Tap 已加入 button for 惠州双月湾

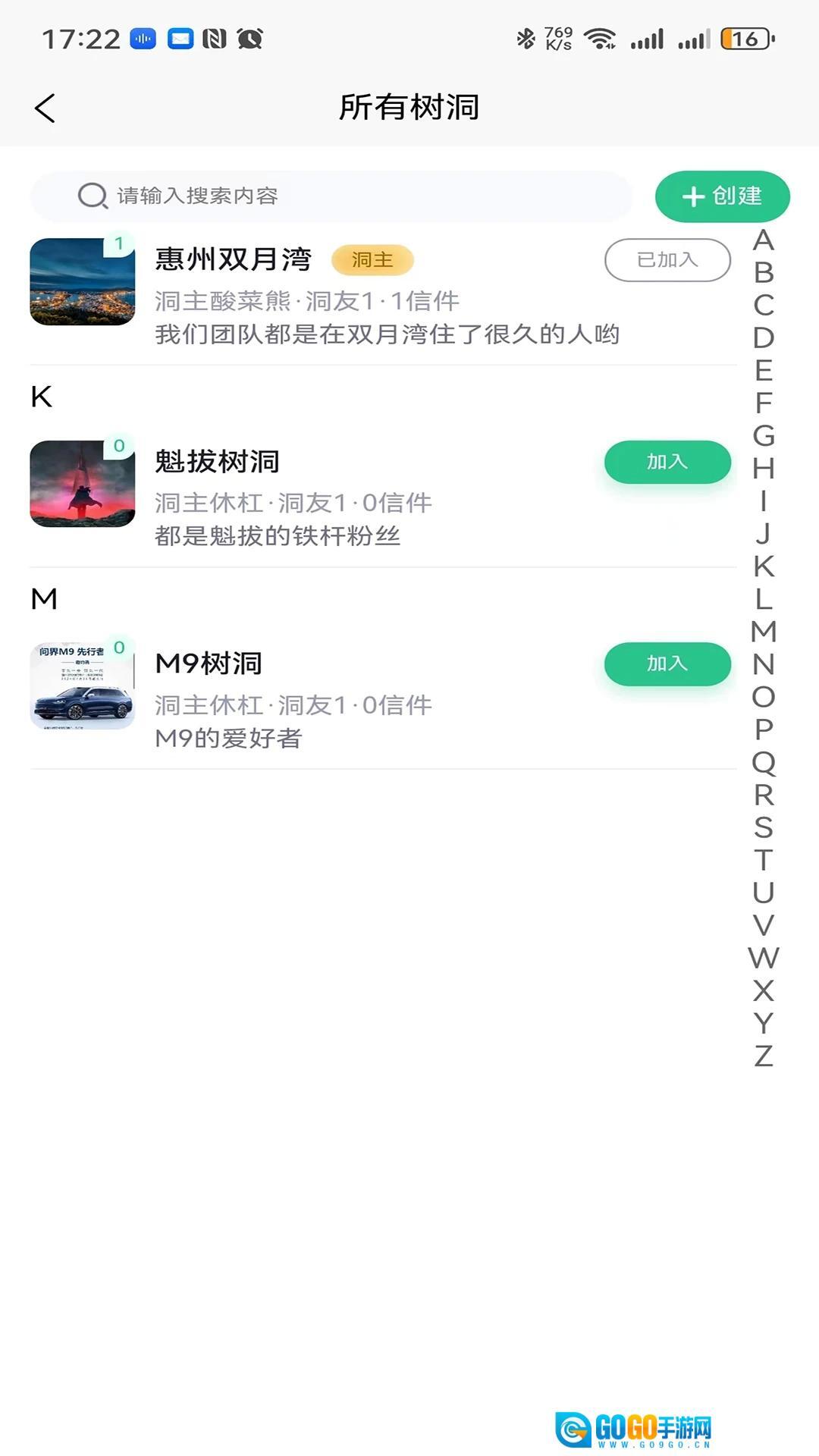667,260
